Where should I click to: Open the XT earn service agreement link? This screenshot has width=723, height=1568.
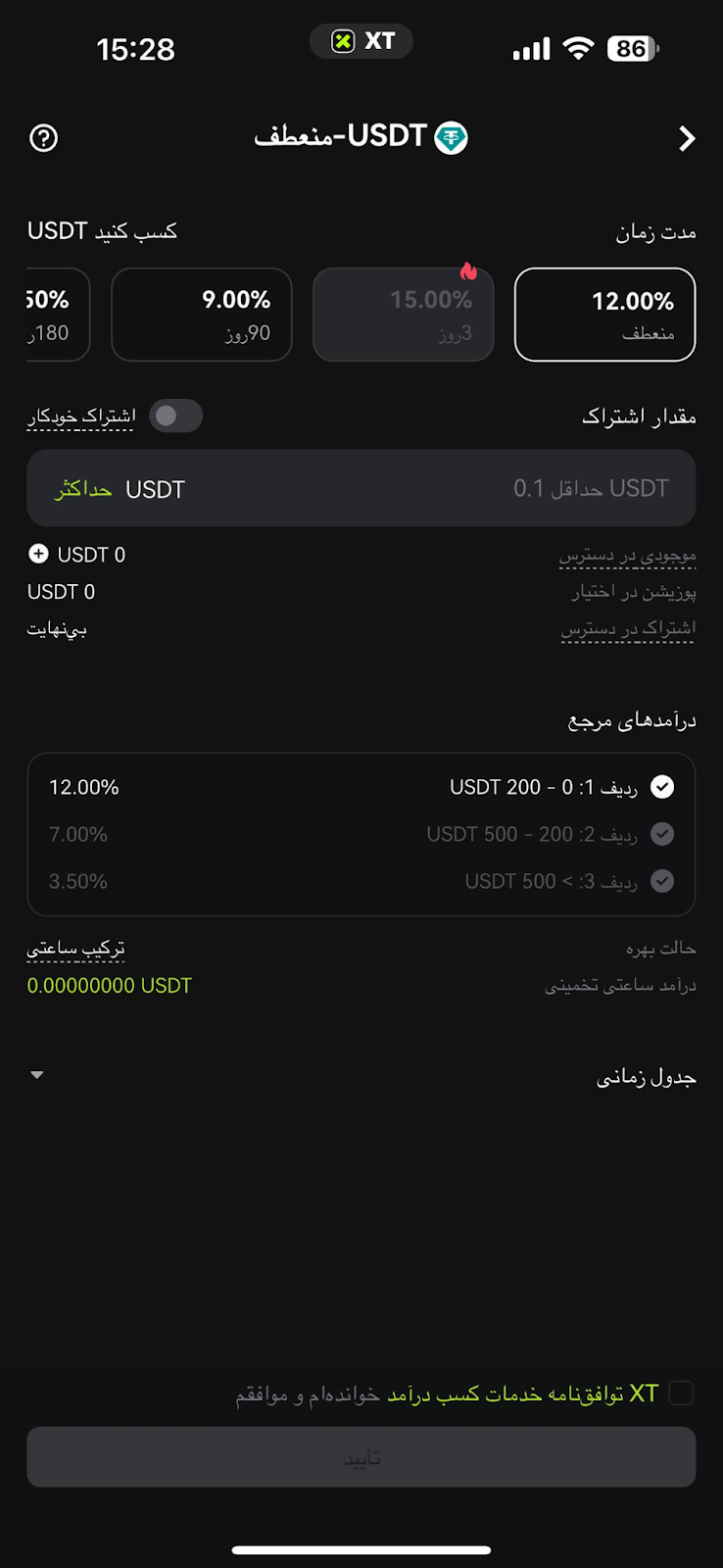pyautogui.click(x=521, y=1394)
